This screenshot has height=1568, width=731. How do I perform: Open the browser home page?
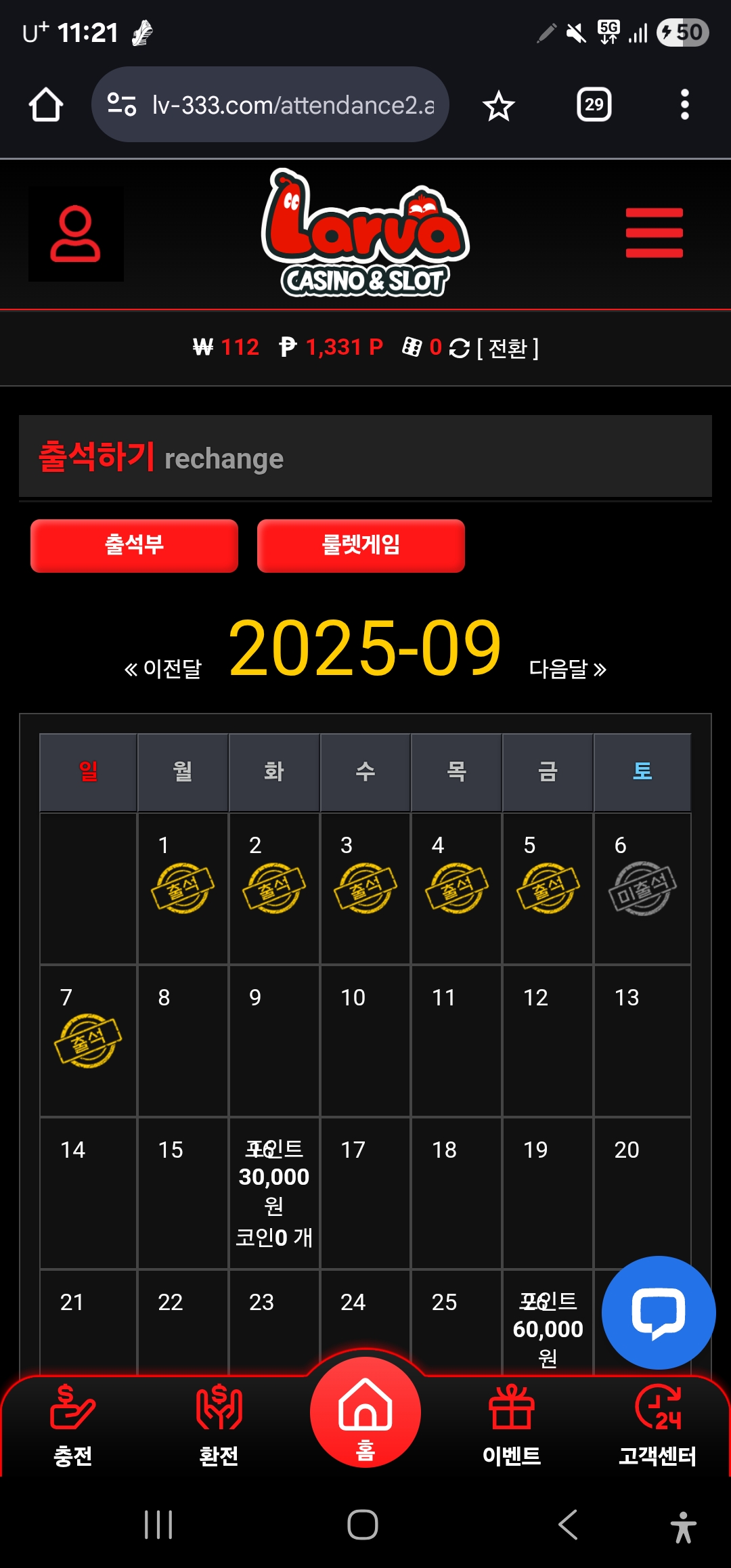46,105
